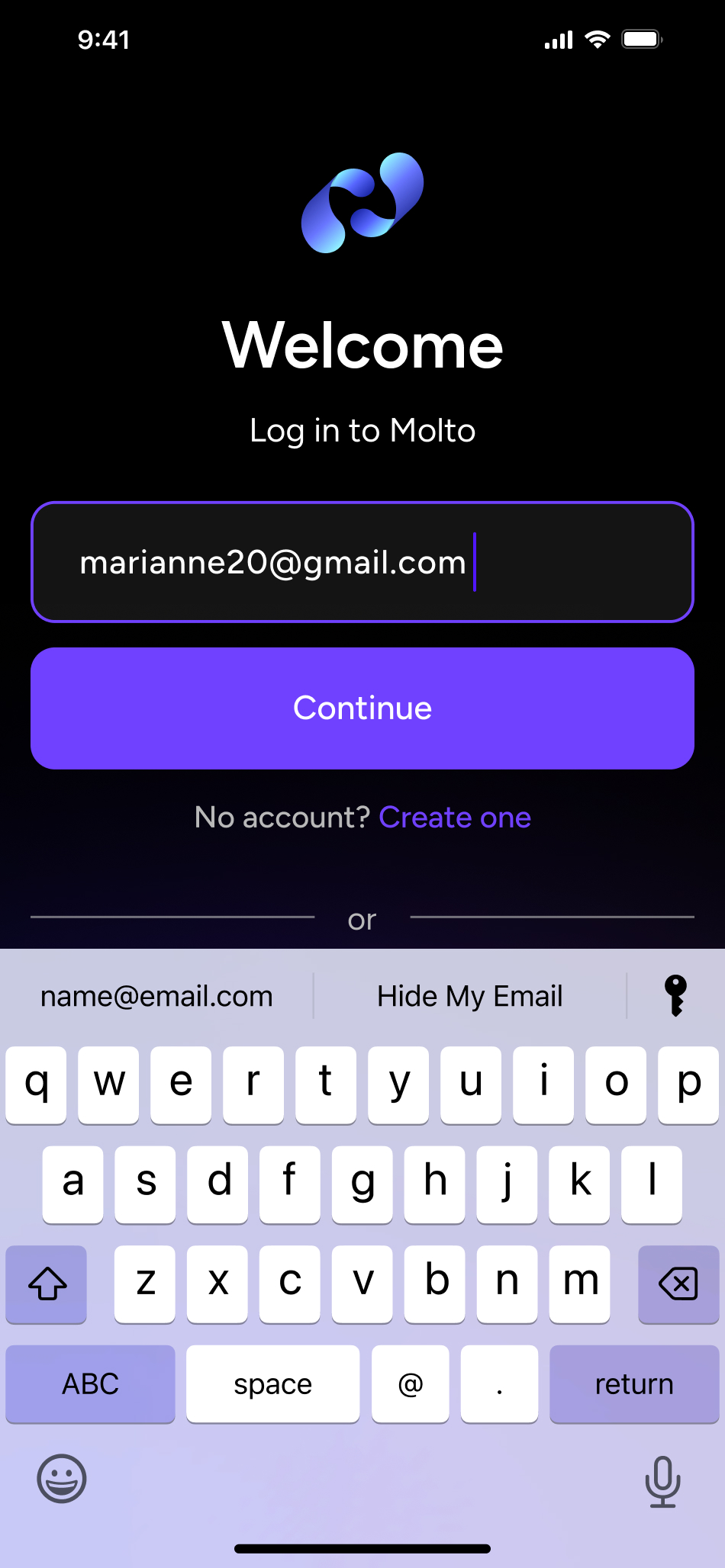Open the Create one link
The image size is (725, 1568).
tap(455, 818)
